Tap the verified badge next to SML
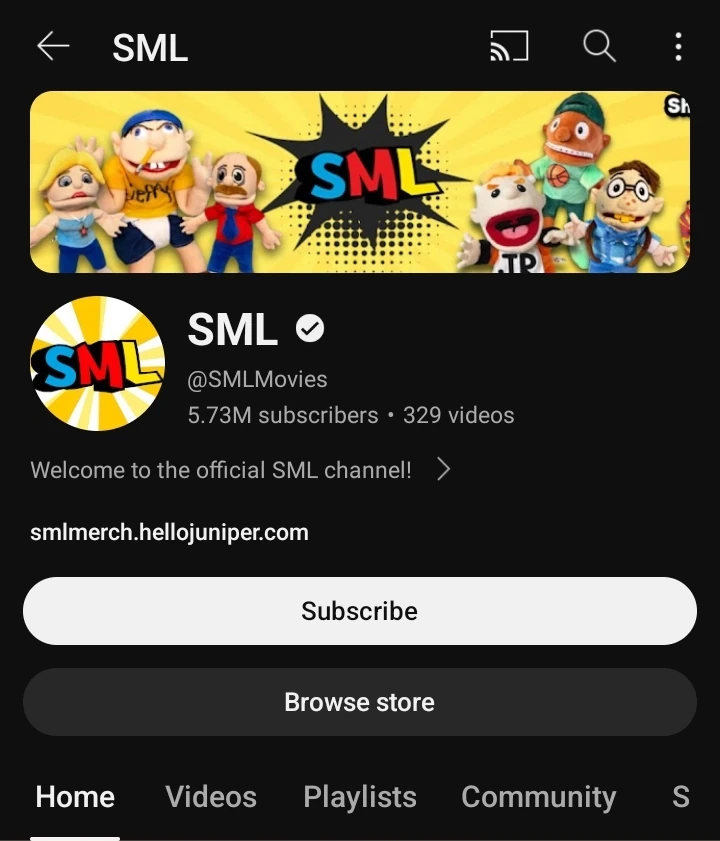 (311, 327)
